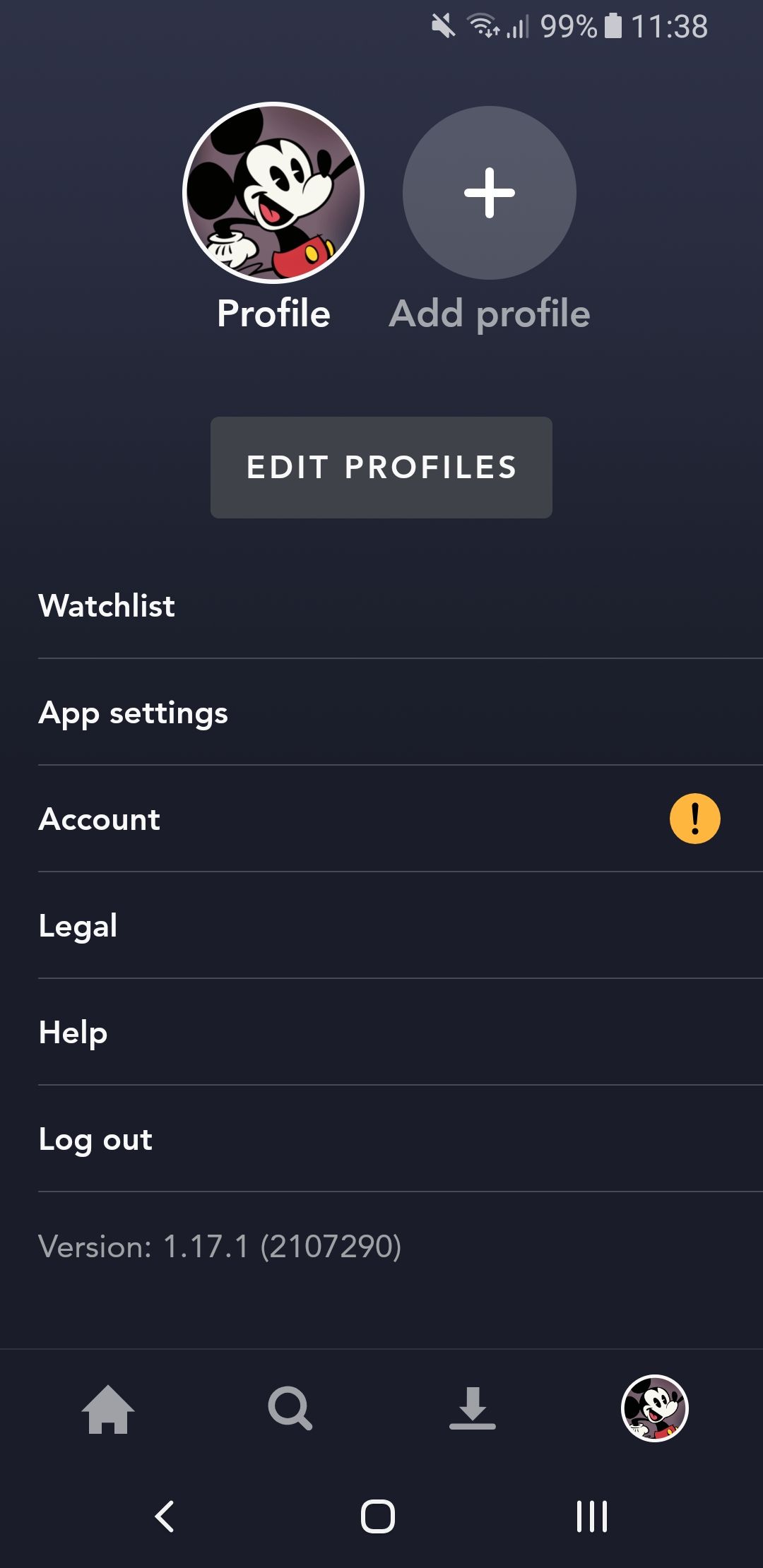Open the Mickey Mouse Profile avatar
Image resolution: width=763 pixels, height=1568 pixels.
pyautogui.click(x=273, y=191)
